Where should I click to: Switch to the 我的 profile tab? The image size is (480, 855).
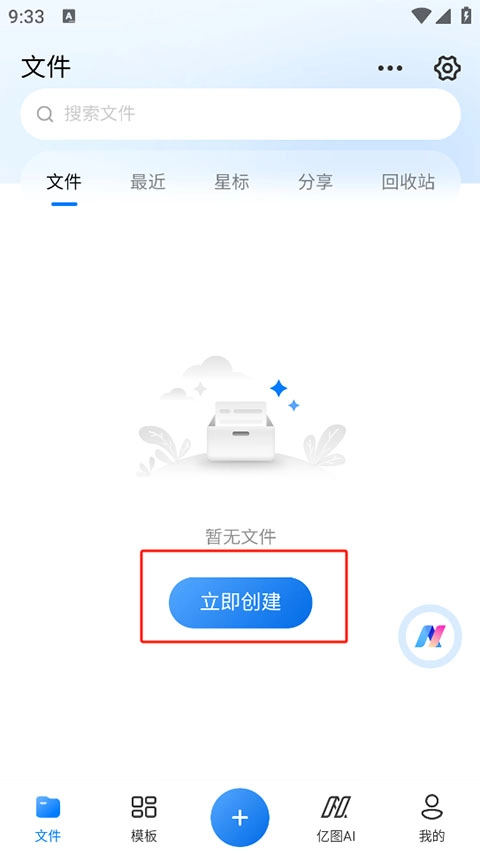[432, 818]
